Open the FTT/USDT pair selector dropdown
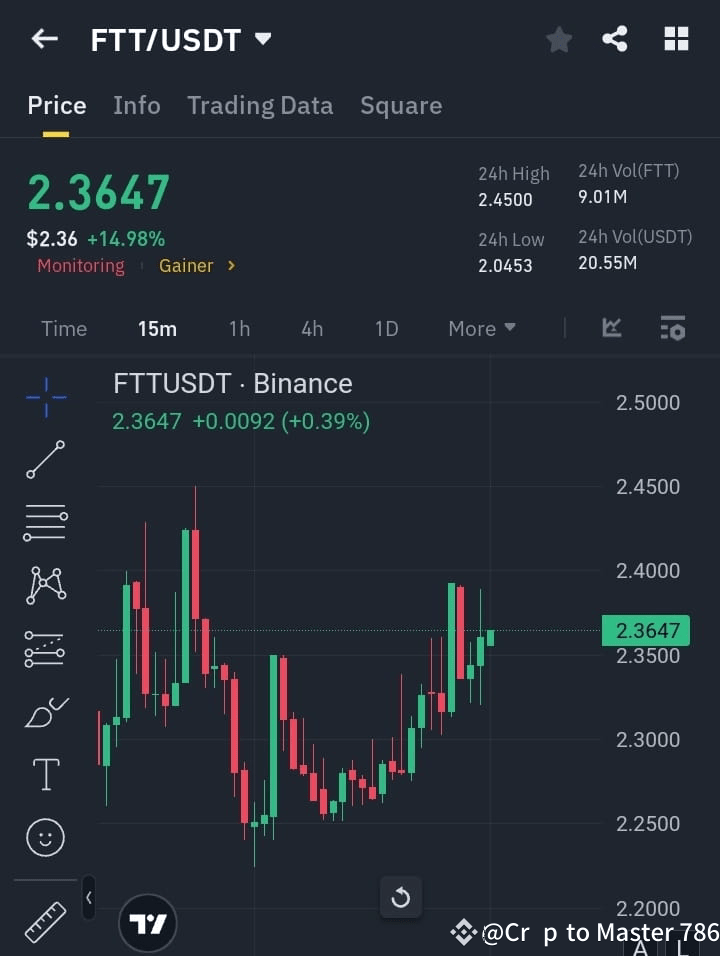Screen dimensions: 720x956 (262, 39)
